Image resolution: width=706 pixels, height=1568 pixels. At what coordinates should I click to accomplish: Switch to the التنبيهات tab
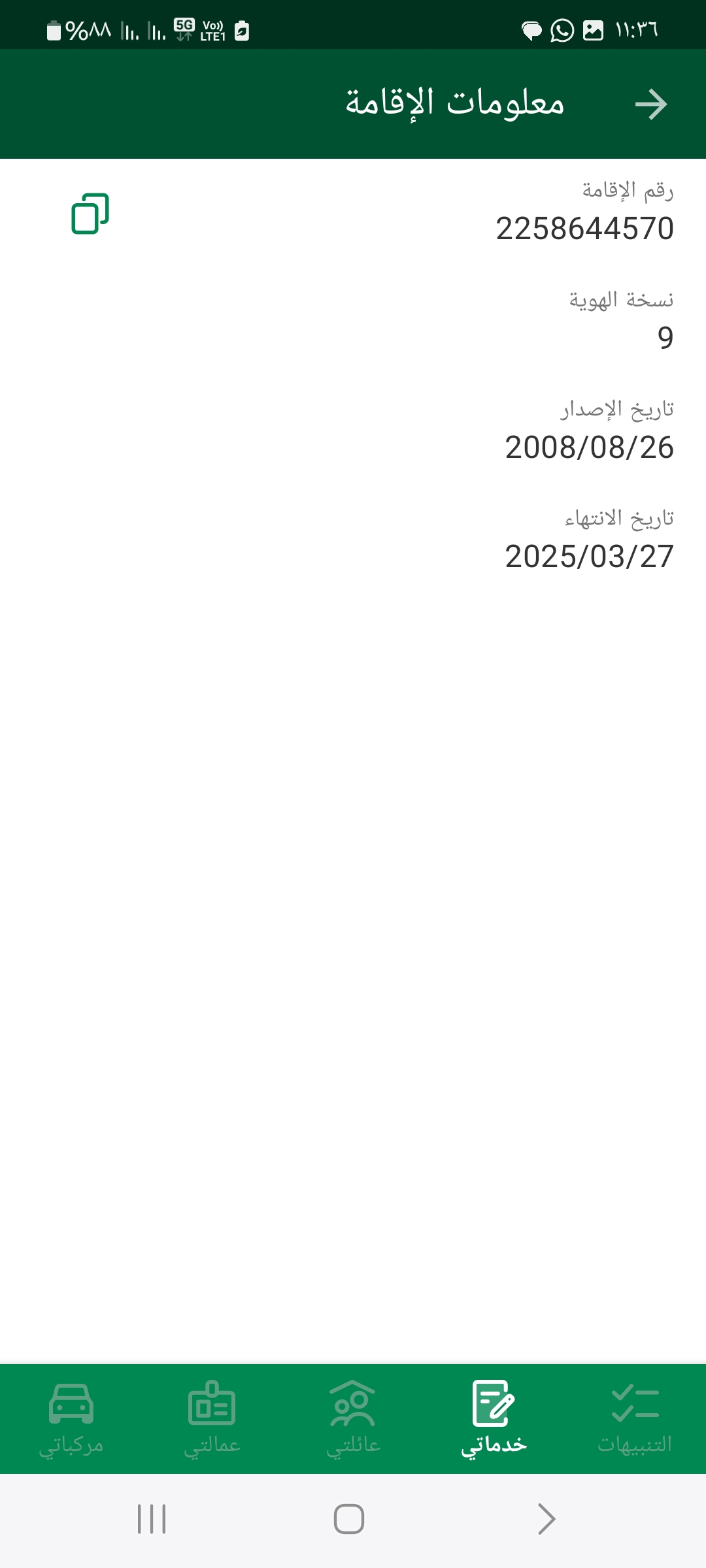[635, 1419]
